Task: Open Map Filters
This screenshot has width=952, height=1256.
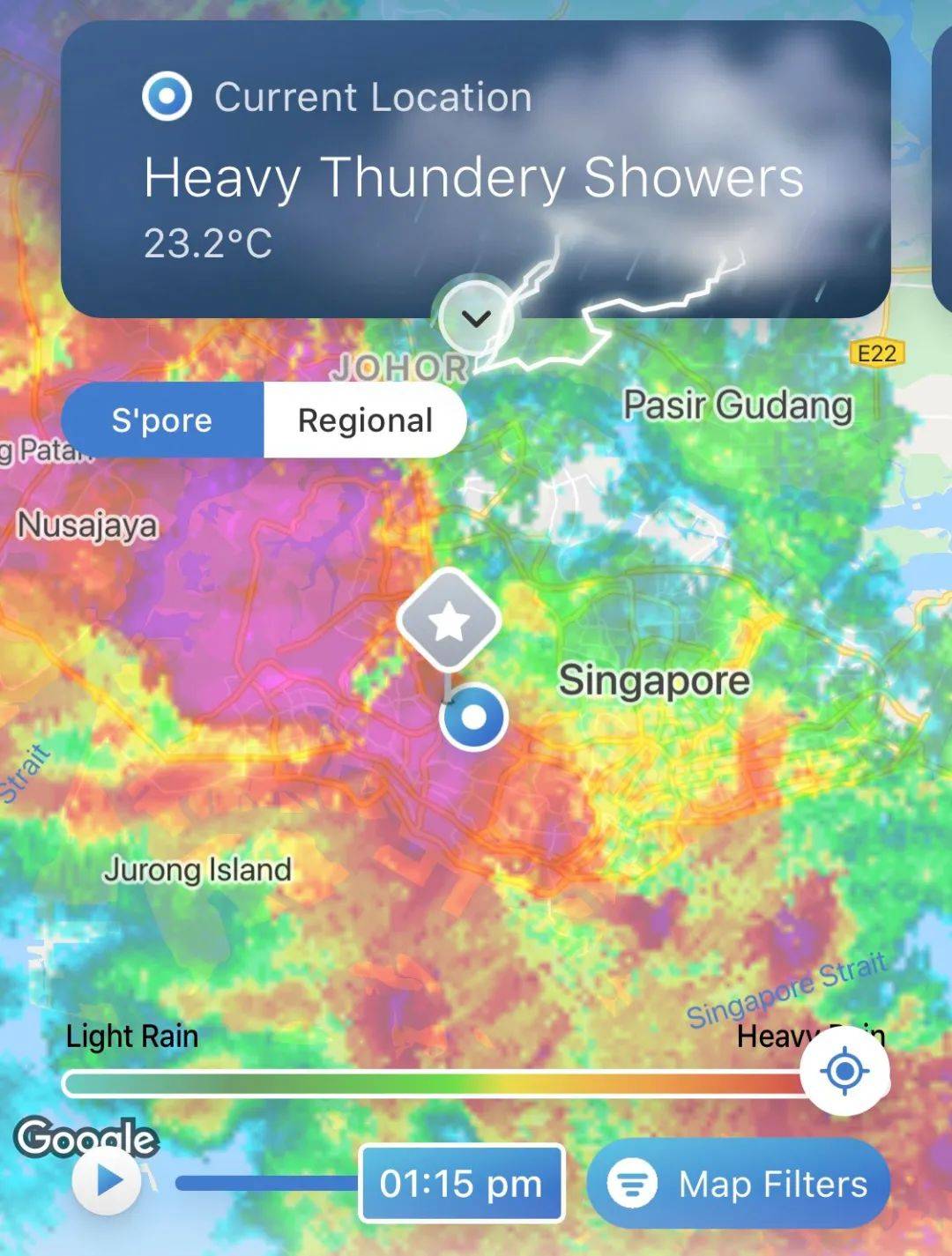Action: (x=739, y=1184)
